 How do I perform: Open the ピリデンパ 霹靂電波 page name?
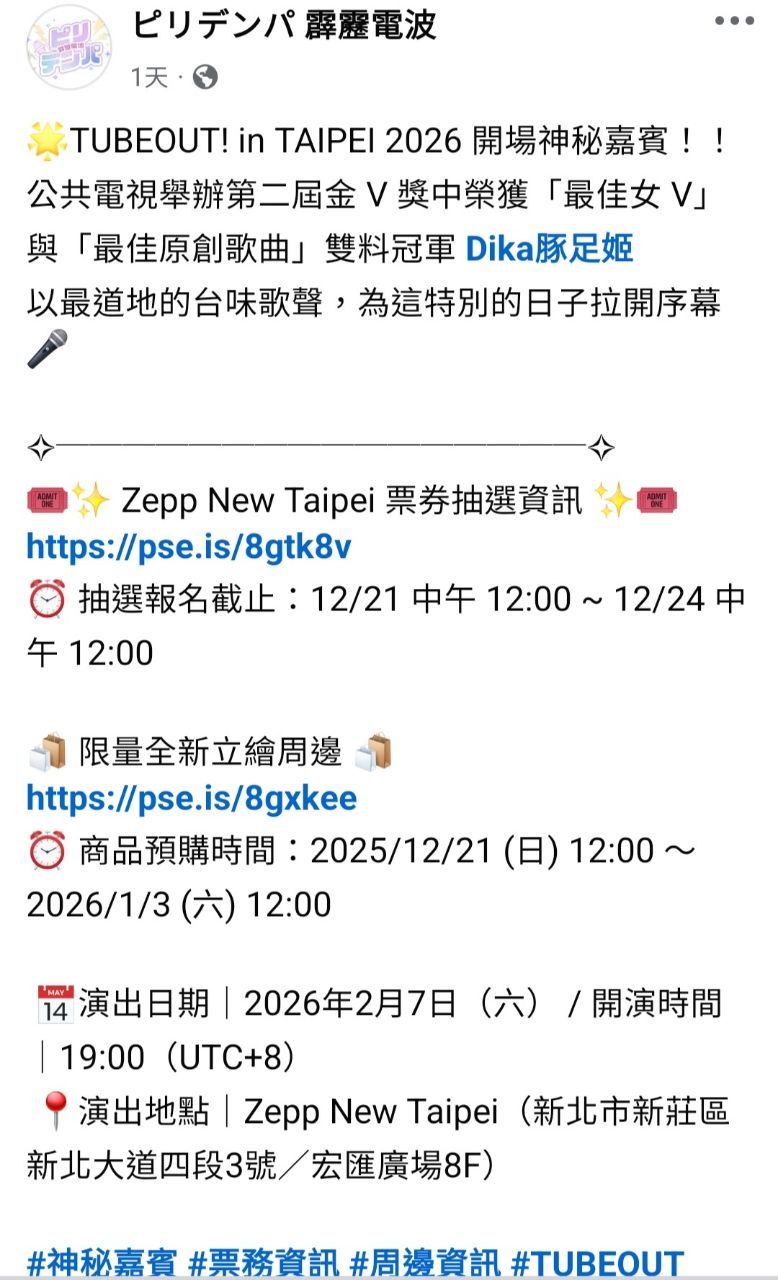(284, 24)
